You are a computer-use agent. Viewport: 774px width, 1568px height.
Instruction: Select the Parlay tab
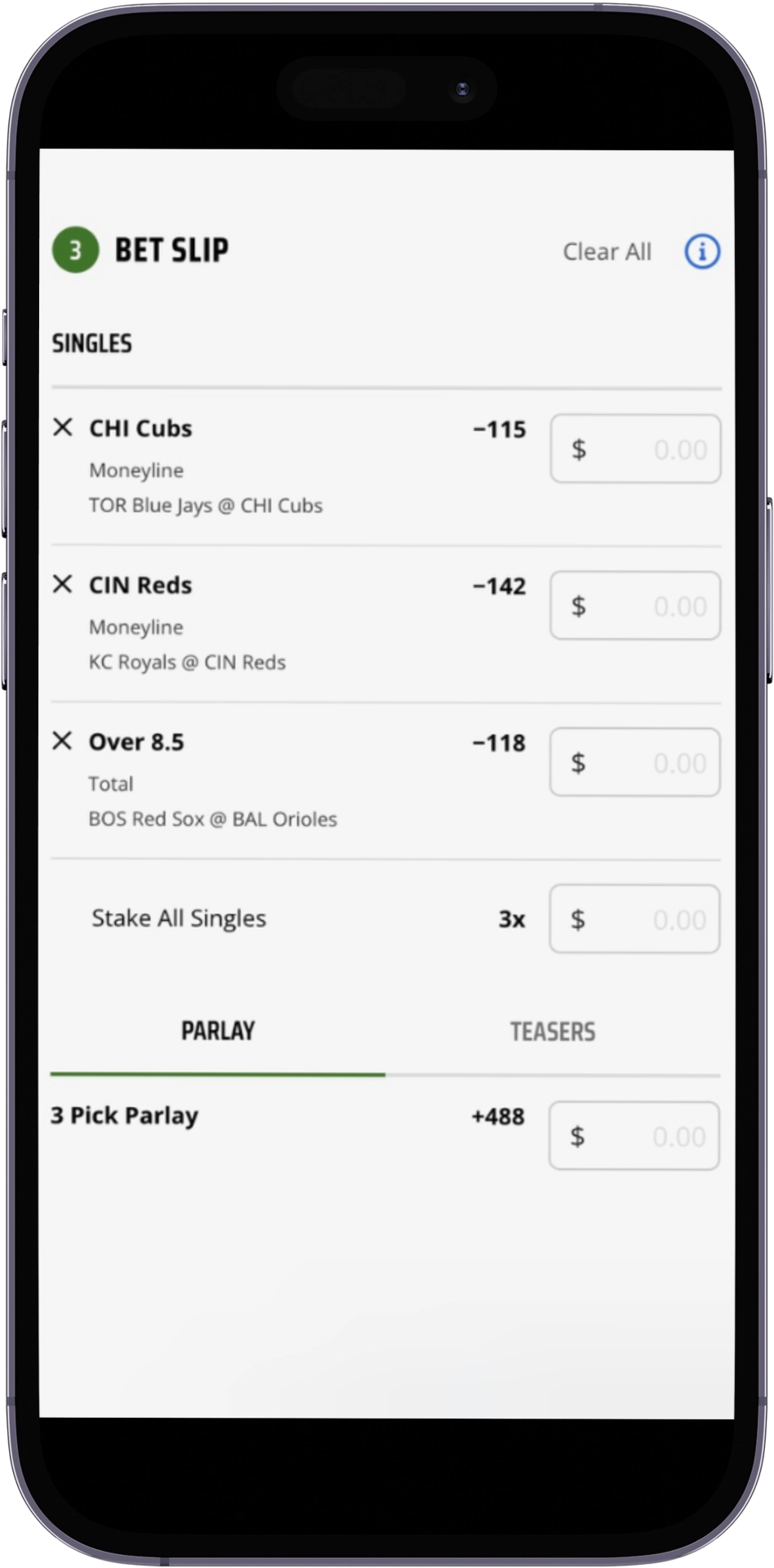218,1031
